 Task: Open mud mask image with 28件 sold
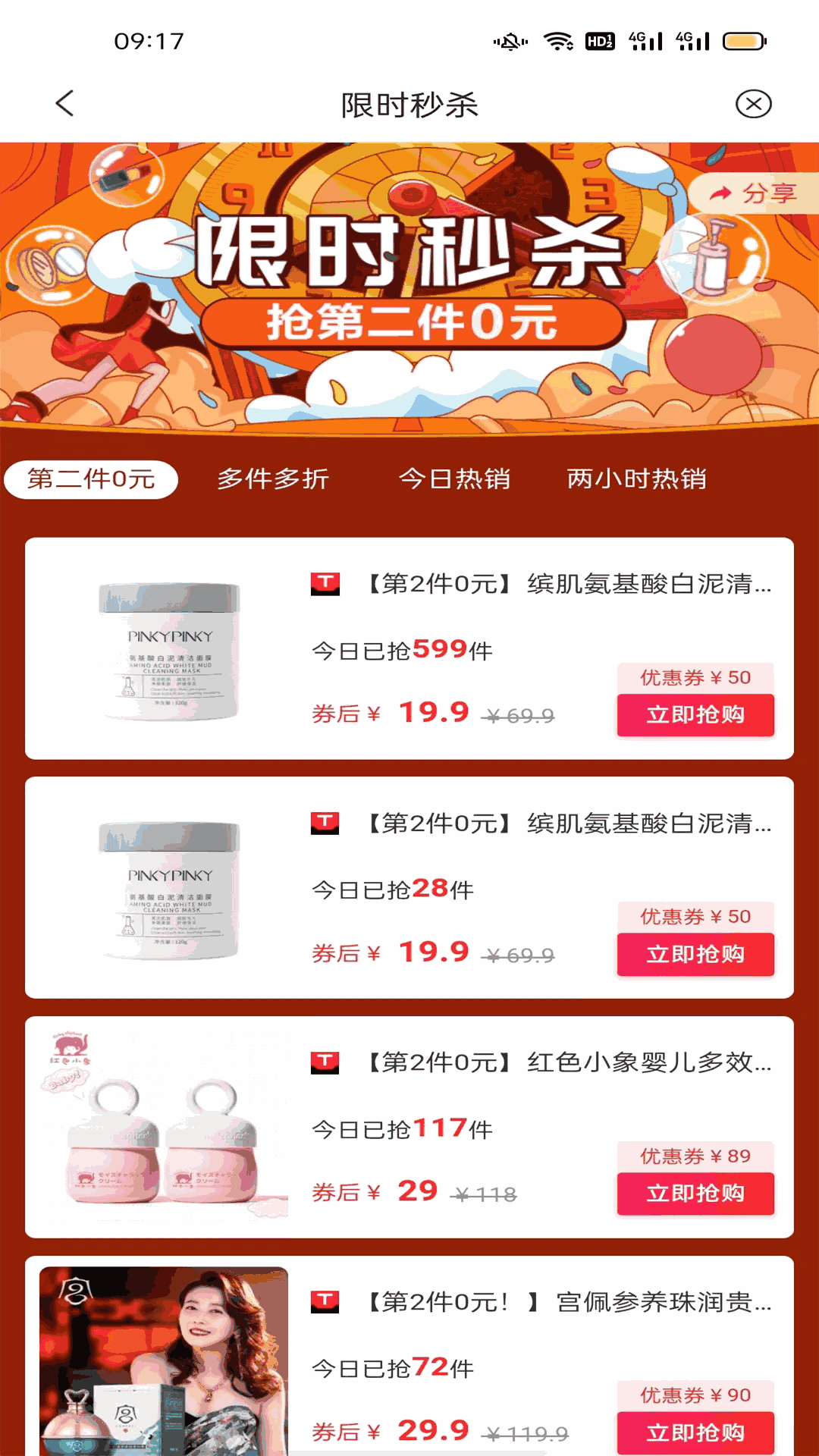click(170, 889)
